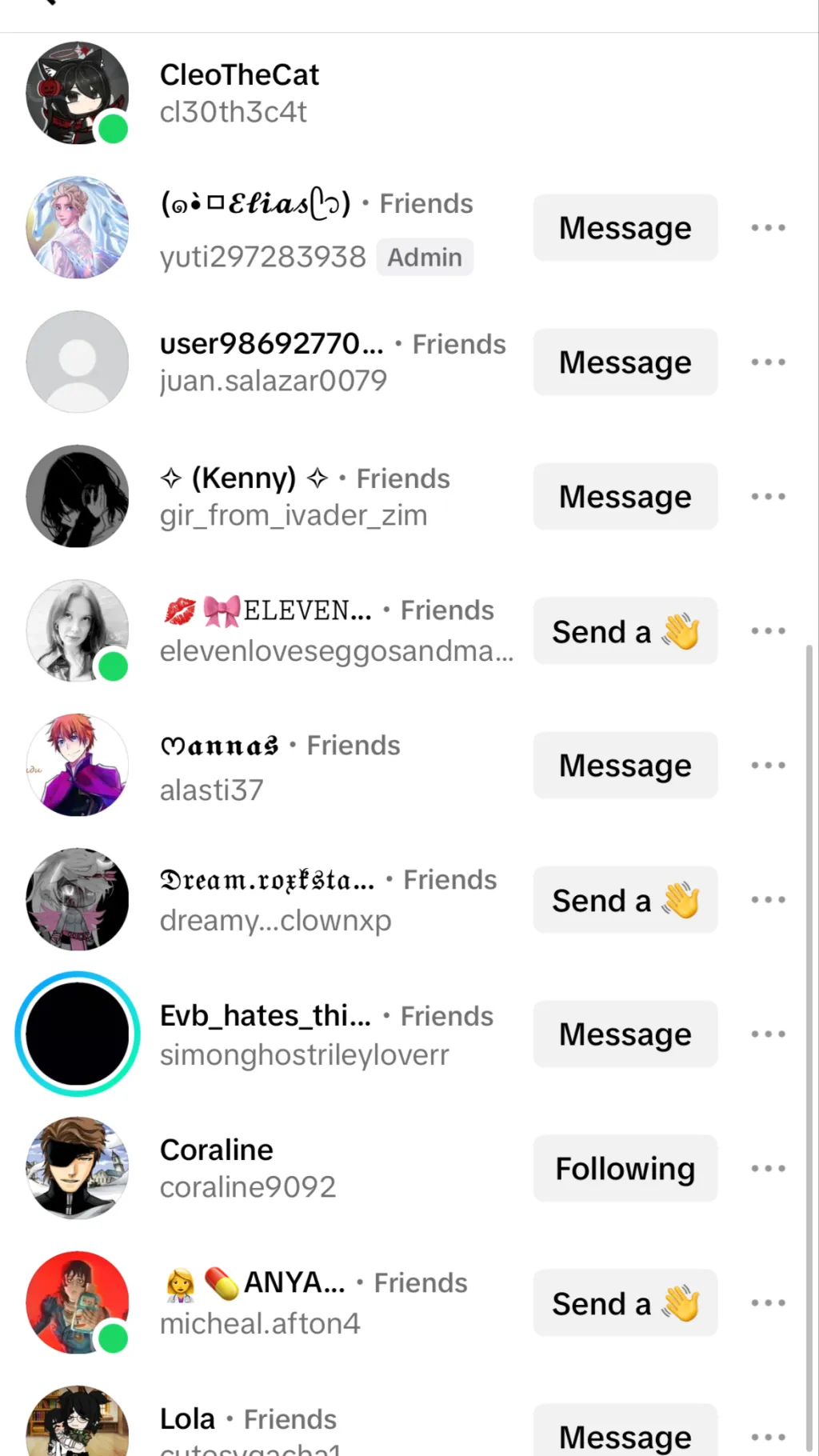Screen dimensions: 819x1456
Task: Open more options for juan.salazar0079
Action: (768, 362)
